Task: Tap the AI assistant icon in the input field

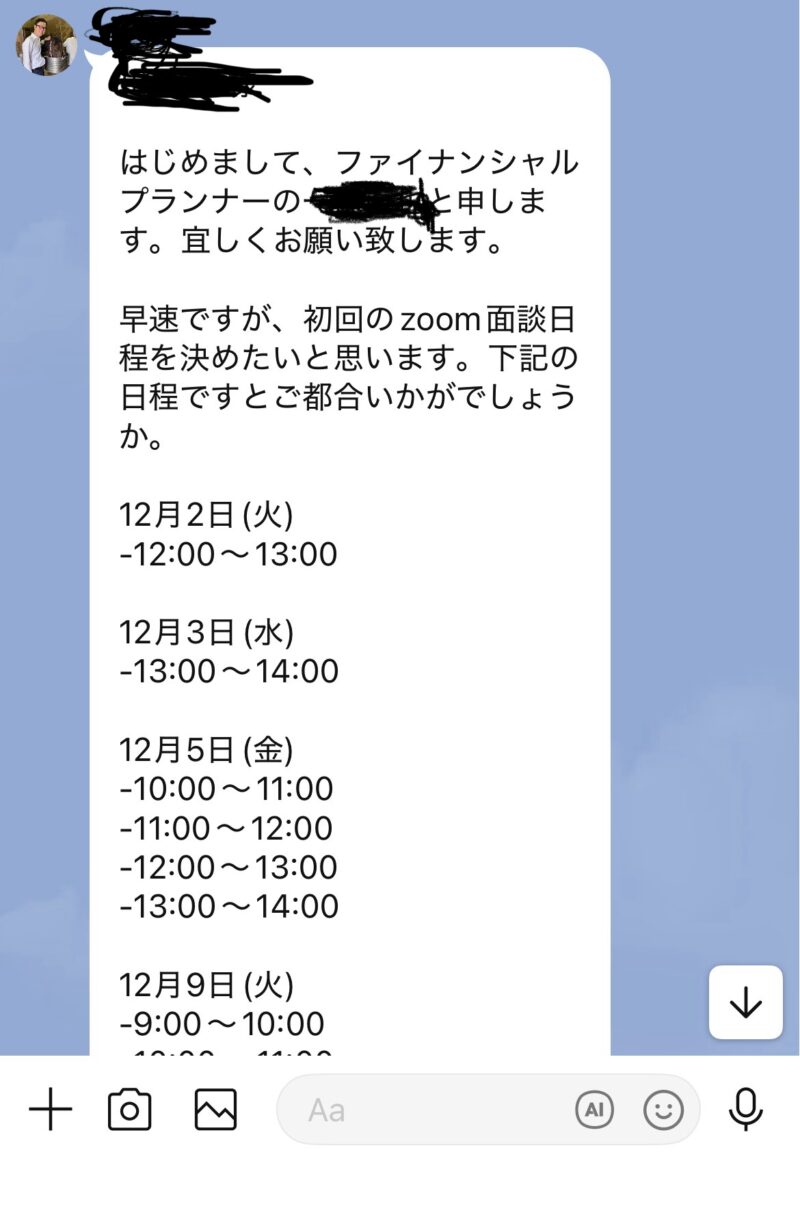Action: tap(594, 1110)
